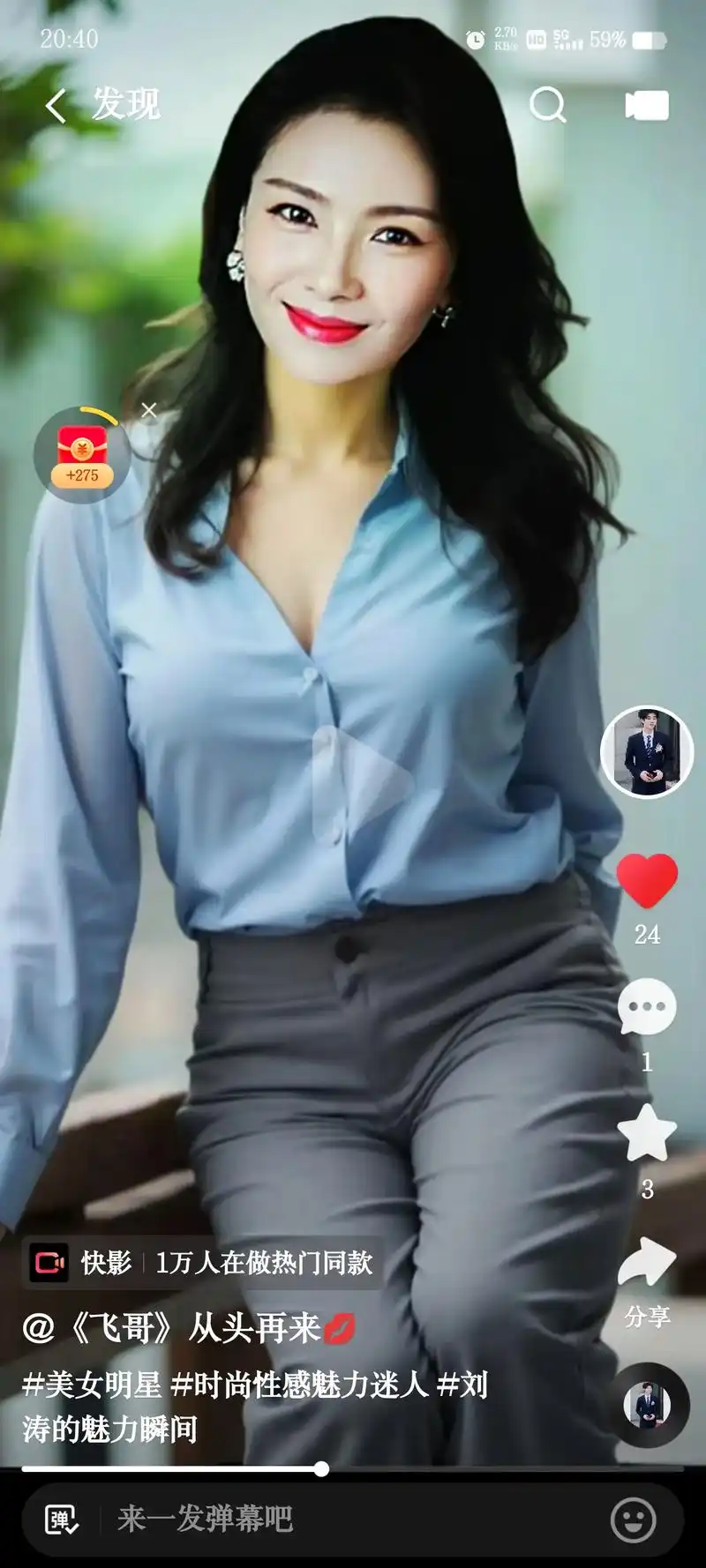Viewport: 706px width, 1568px height.
Task: Open the comments bubble
Action: click(647, 1007)
